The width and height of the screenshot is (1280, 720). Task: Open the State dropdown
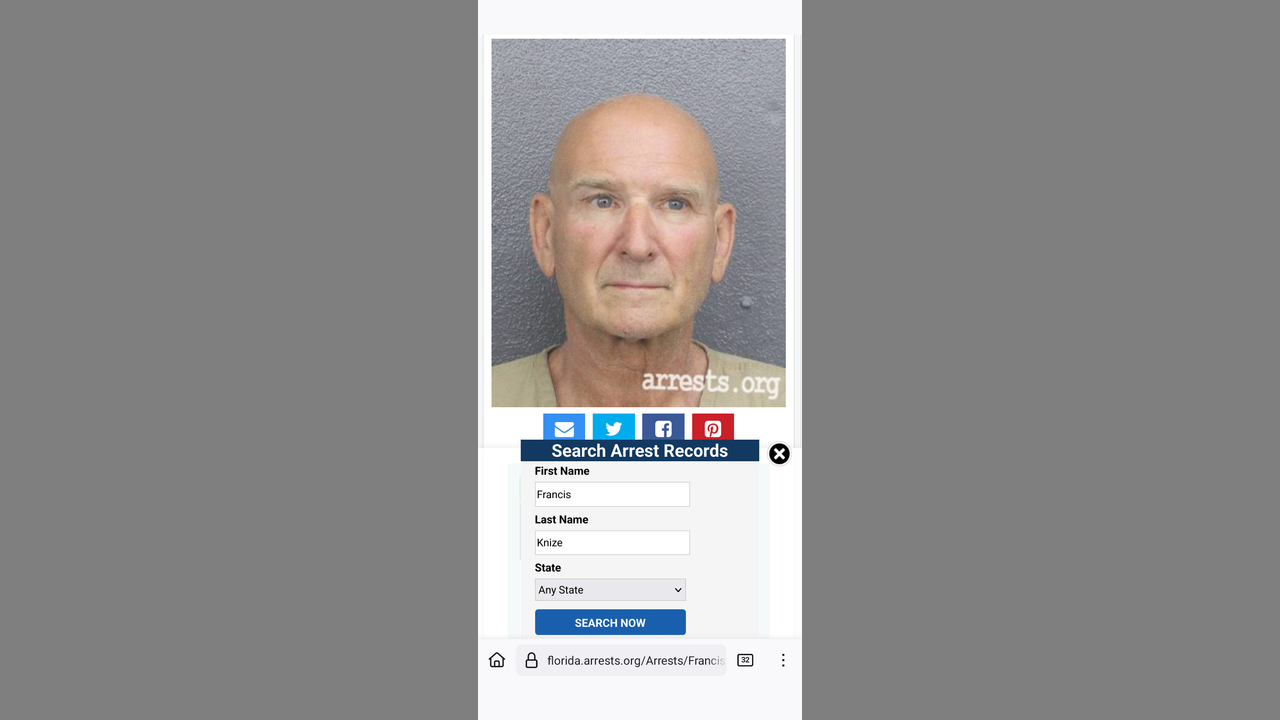click(610, 590)
